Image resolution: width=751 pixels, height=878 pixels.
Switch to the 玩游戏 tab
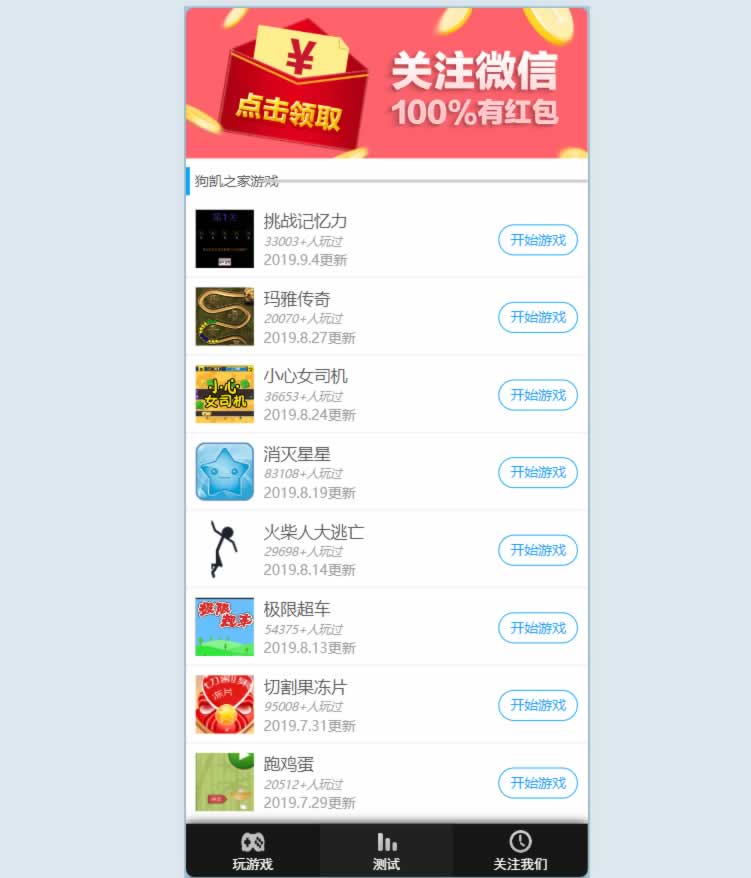click(253, 851)
